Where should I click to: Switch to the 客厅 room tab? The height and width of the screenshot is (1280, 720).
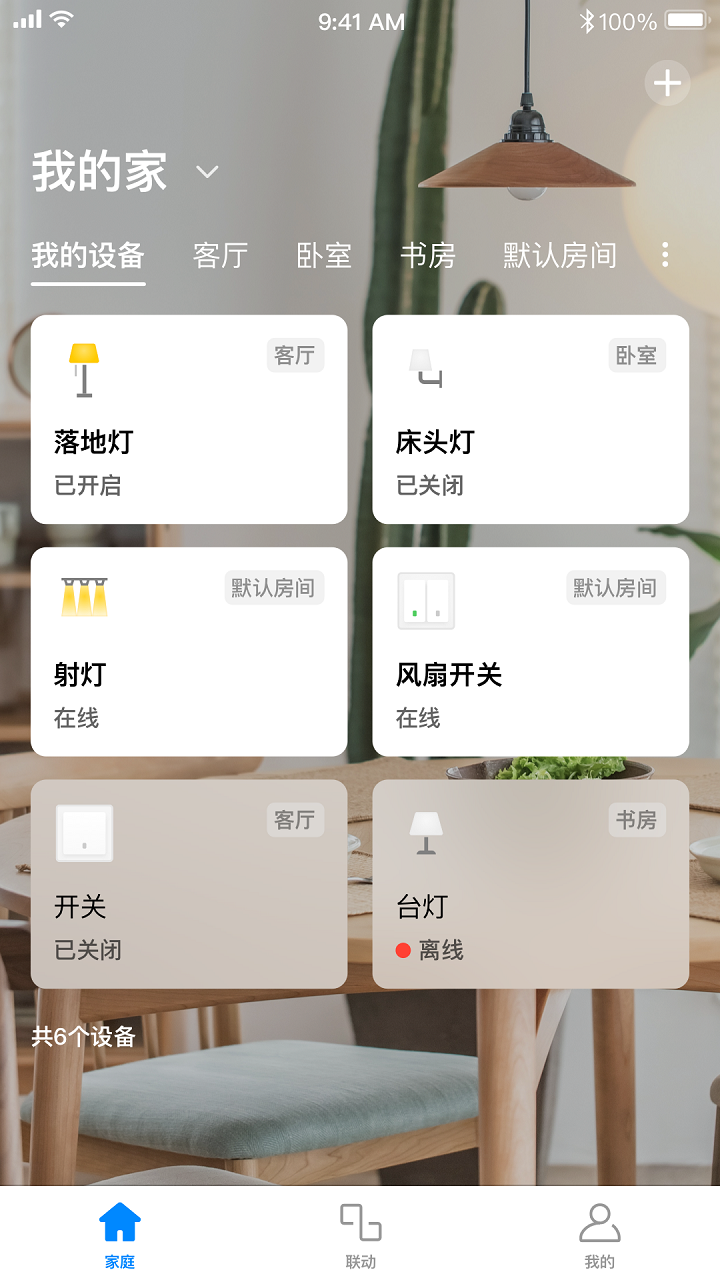[x=220, y=256]
